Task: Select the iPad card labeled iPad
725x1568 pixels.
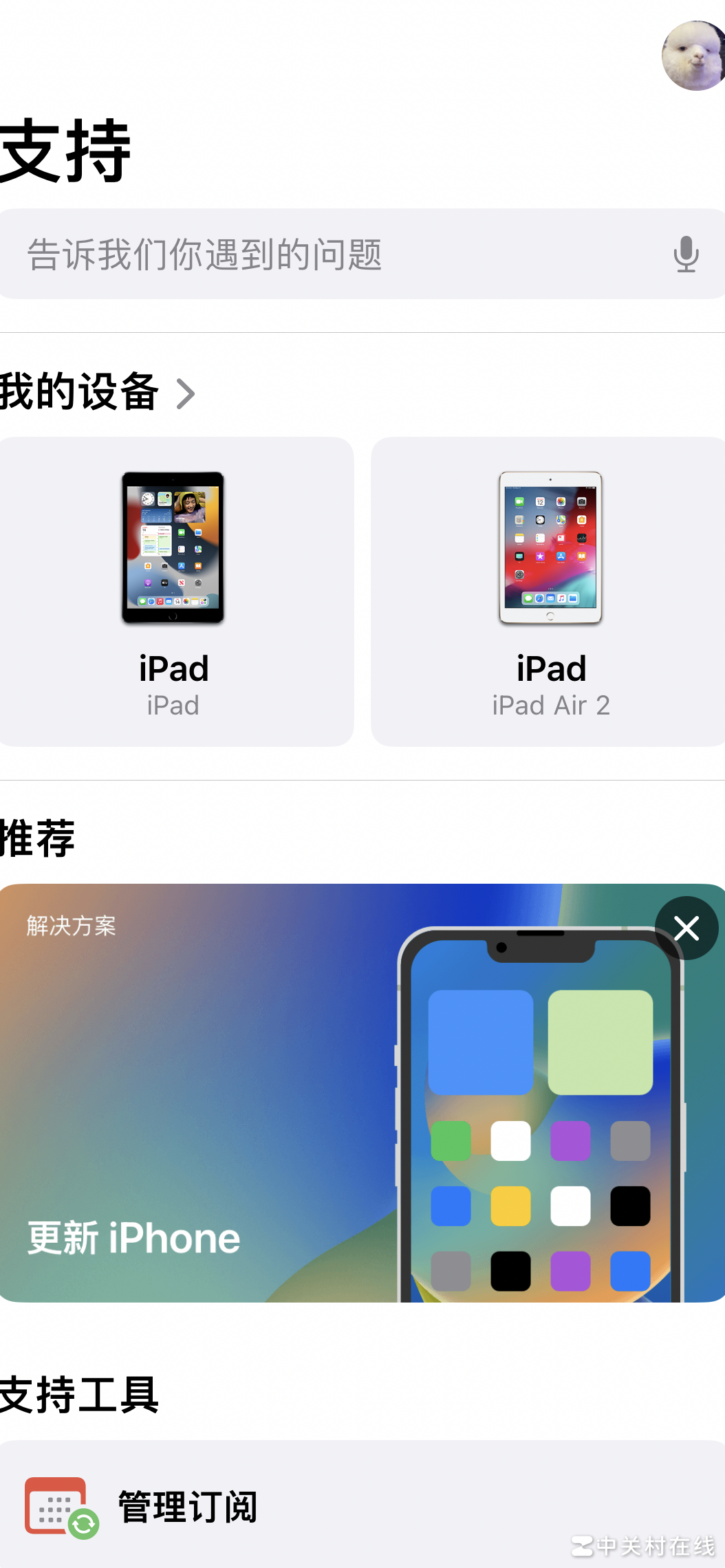Action: click(x=172, y=591)
